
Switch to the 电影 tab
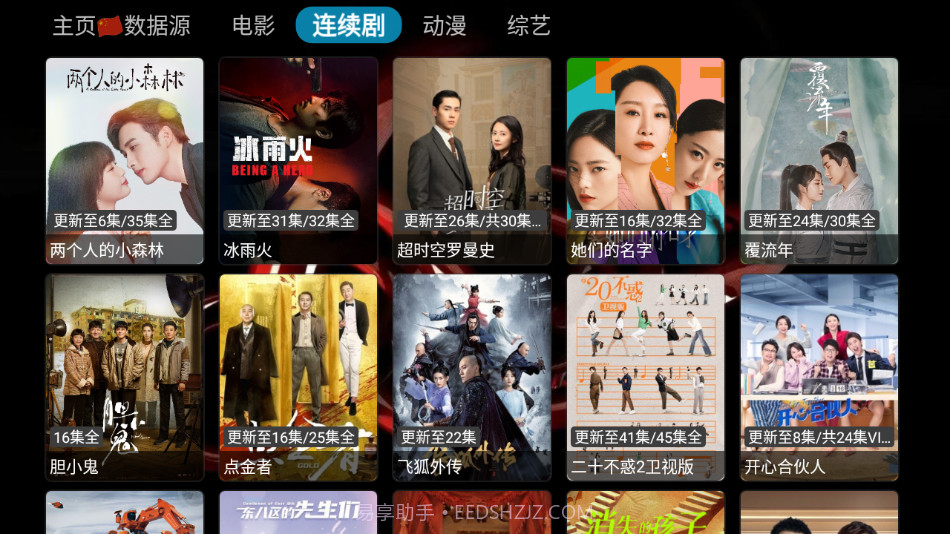pyautogui.click(x=253, y=26)
